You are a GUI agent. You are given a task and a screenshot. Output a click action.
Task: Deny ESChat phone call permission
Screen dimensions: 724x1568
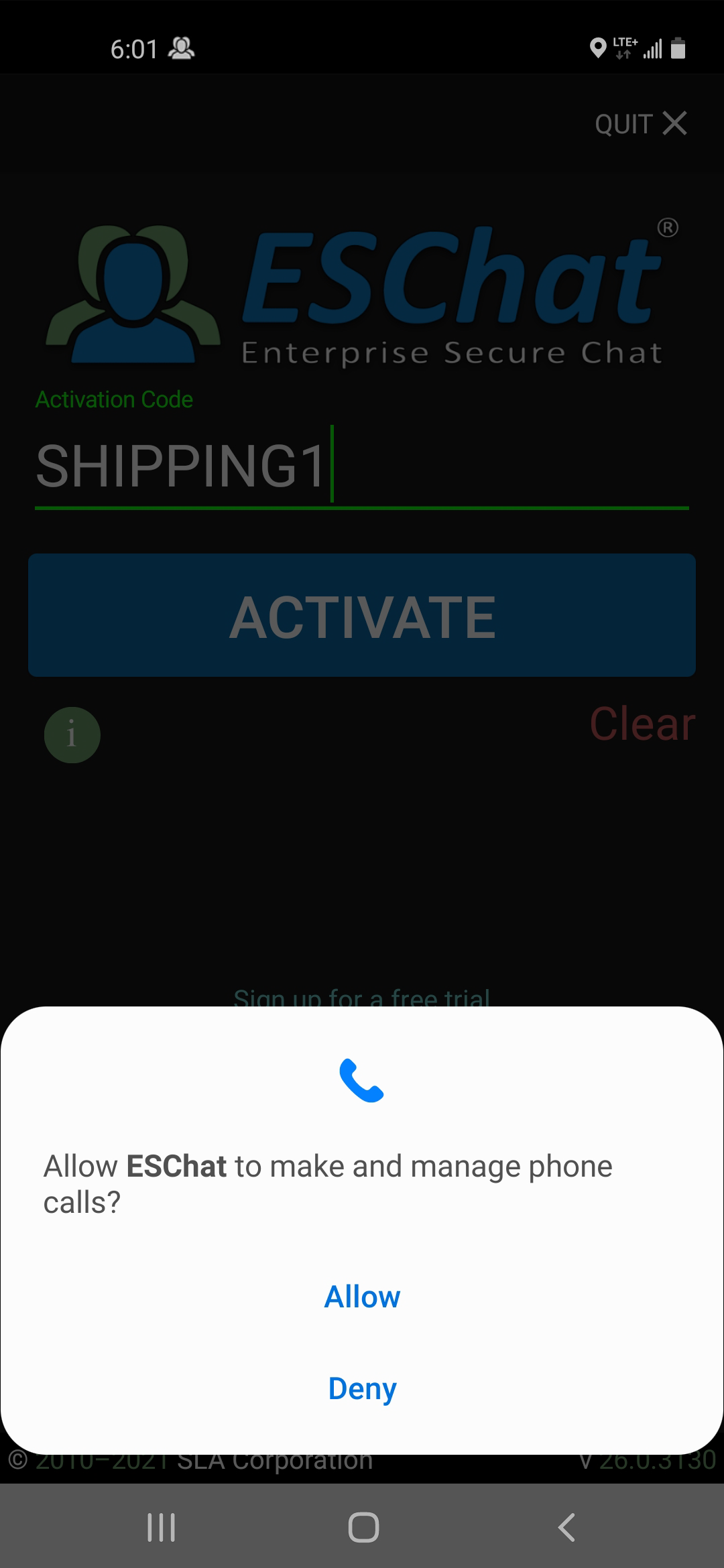(362, 1388)
